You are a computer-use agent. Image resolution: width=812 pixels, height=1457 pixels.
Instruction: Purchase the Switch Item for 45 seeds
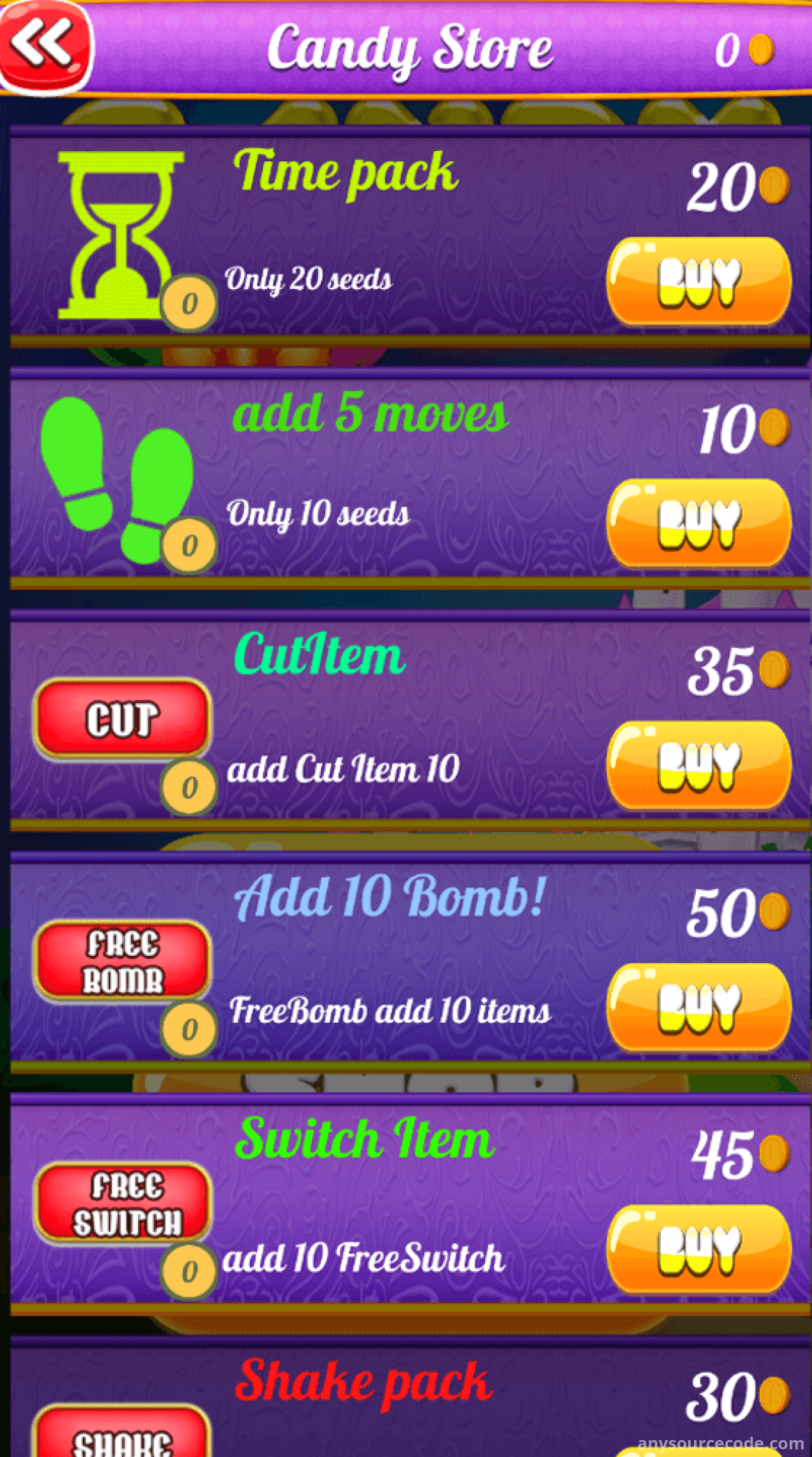tap(699, 1249)
